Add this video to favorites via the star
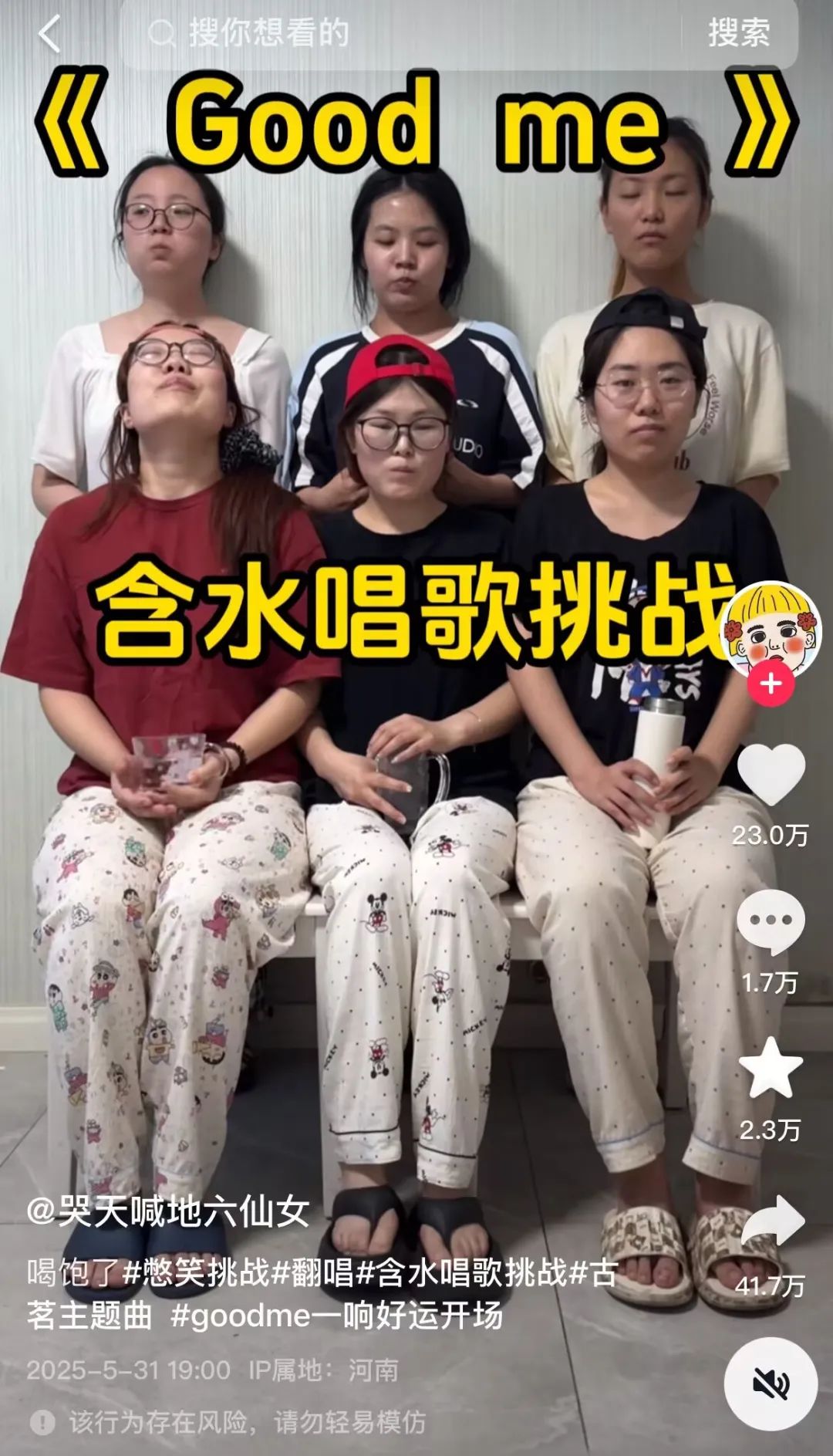The height and width of the screenshot is (1456, 833). [x=771, y=1069]
